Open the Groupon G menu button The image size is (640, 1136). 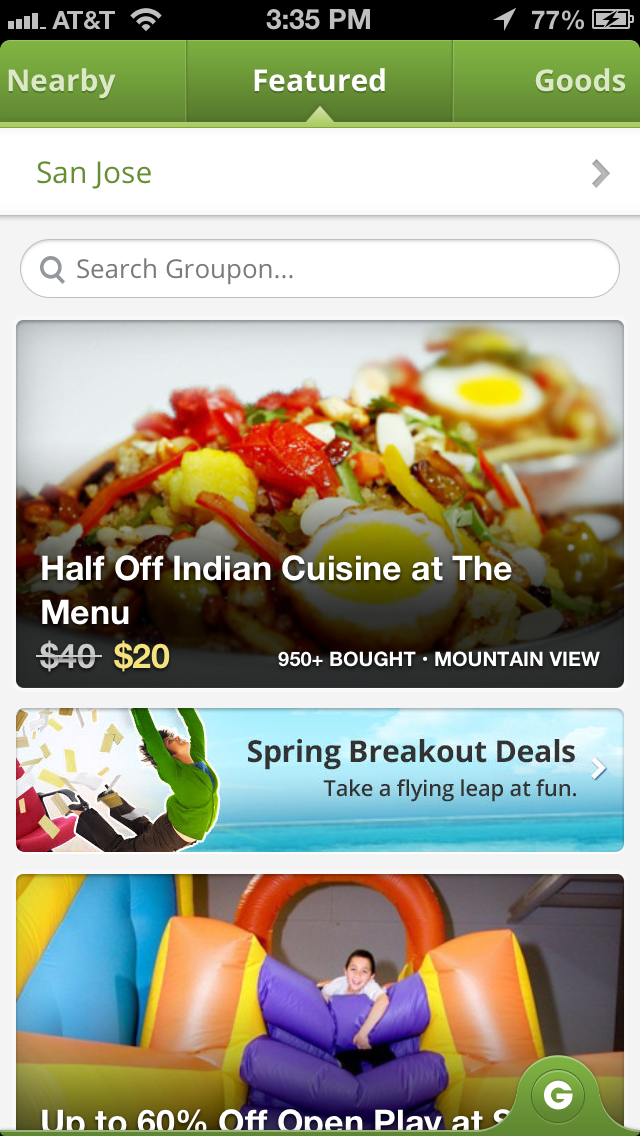click(x=558, y=1096)
